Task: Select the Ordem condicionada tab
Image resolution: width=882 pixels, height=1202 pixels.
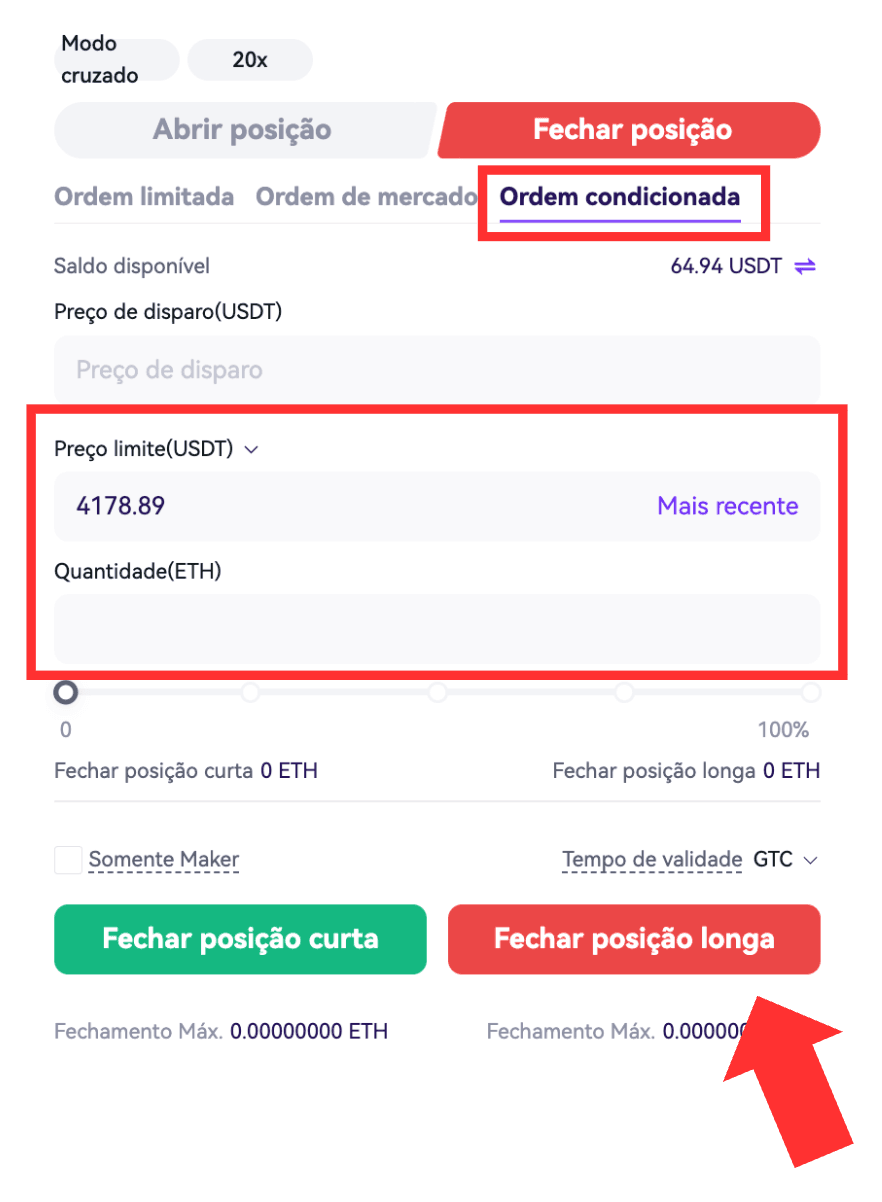Action: pyautogui.click(x=620, y=197)
